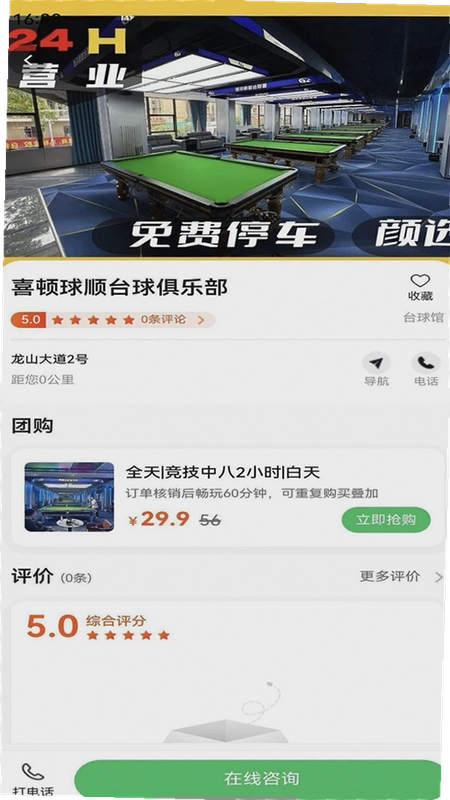Open the 全天竞技中八2小时 group deal card

point(227,498)
